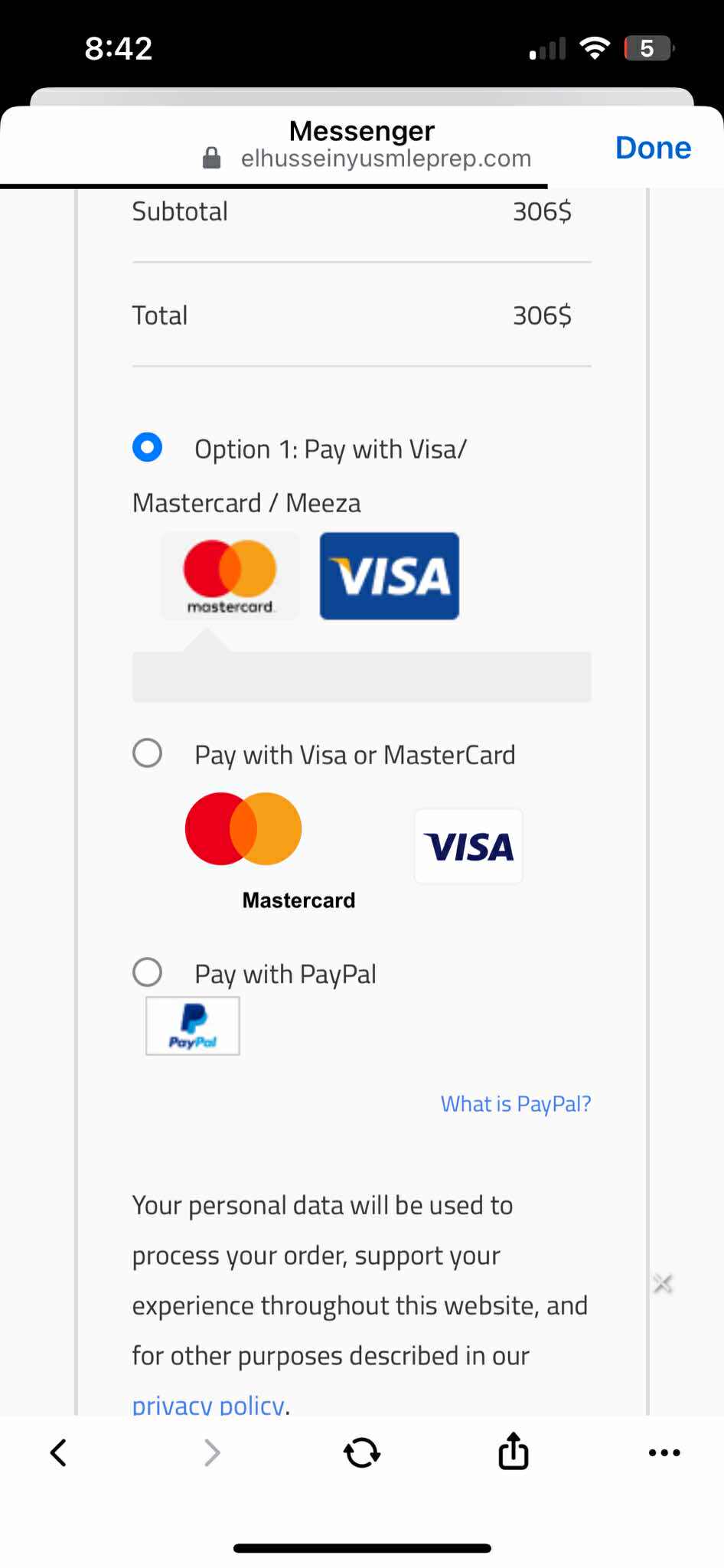Go back to the previous page
Image resolution: width=724 pixels, height=1568 pixels.
[59, 1452]
